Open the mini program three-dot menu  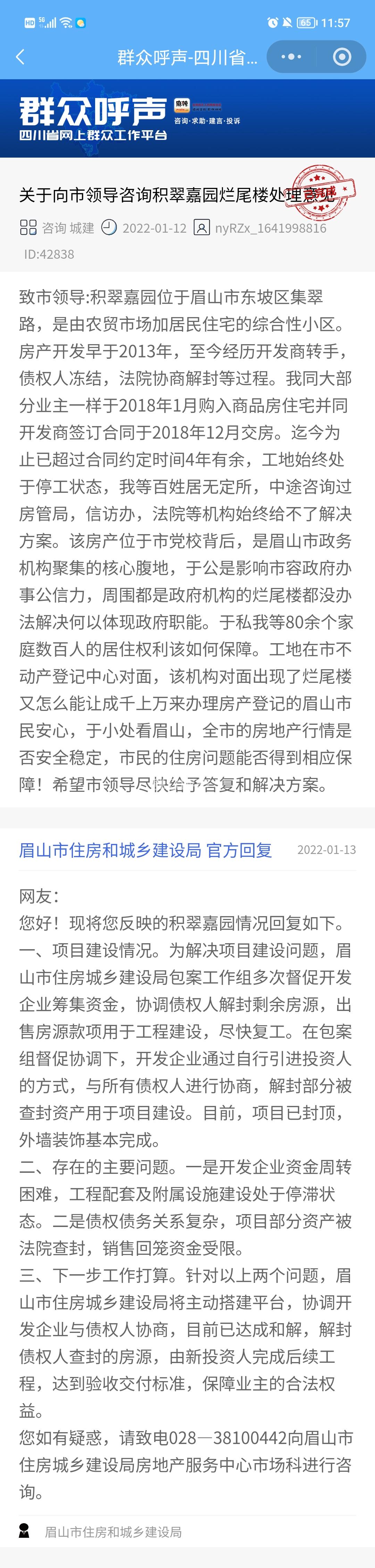(291, 57)
